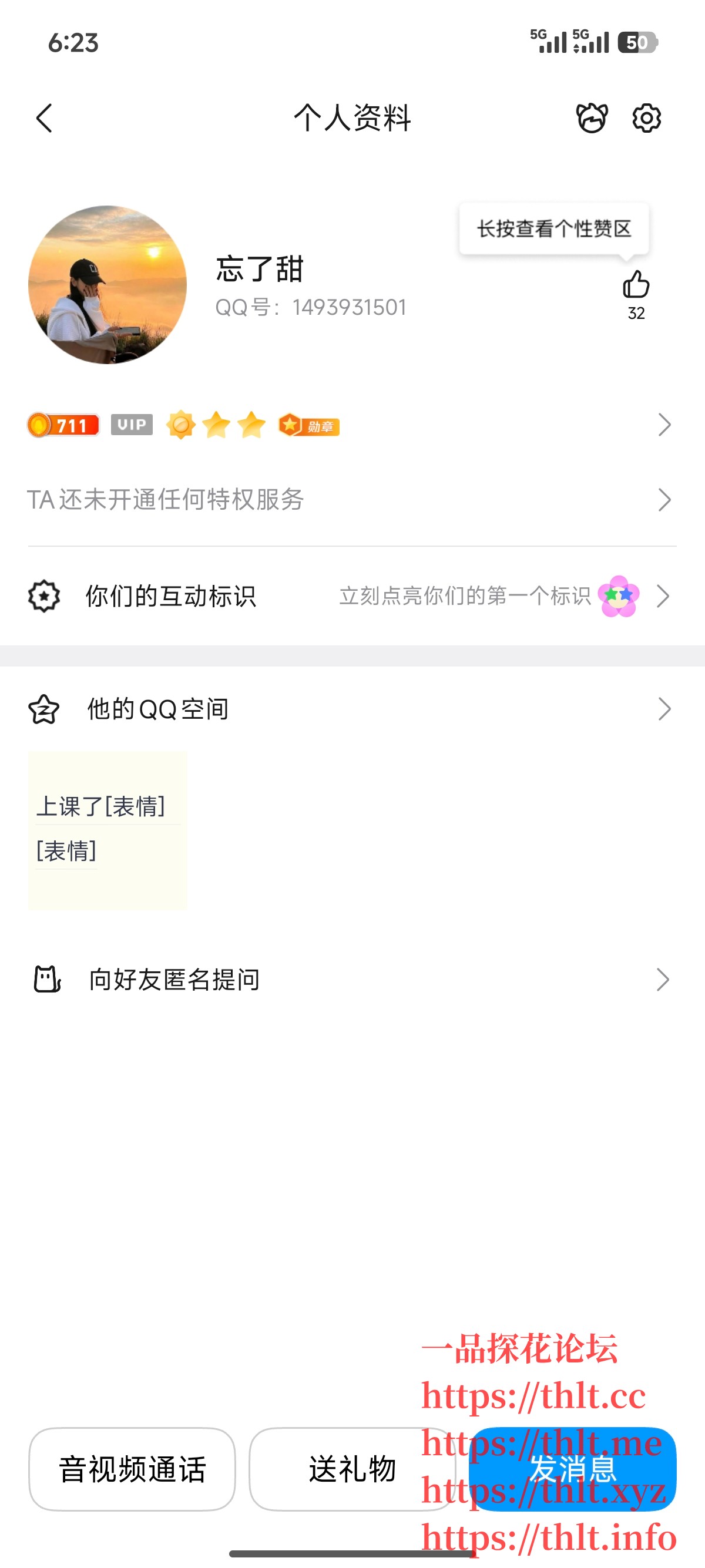Open profile settings via the gear icon
Screen dimensions: 705x1568
click(647, 119)
